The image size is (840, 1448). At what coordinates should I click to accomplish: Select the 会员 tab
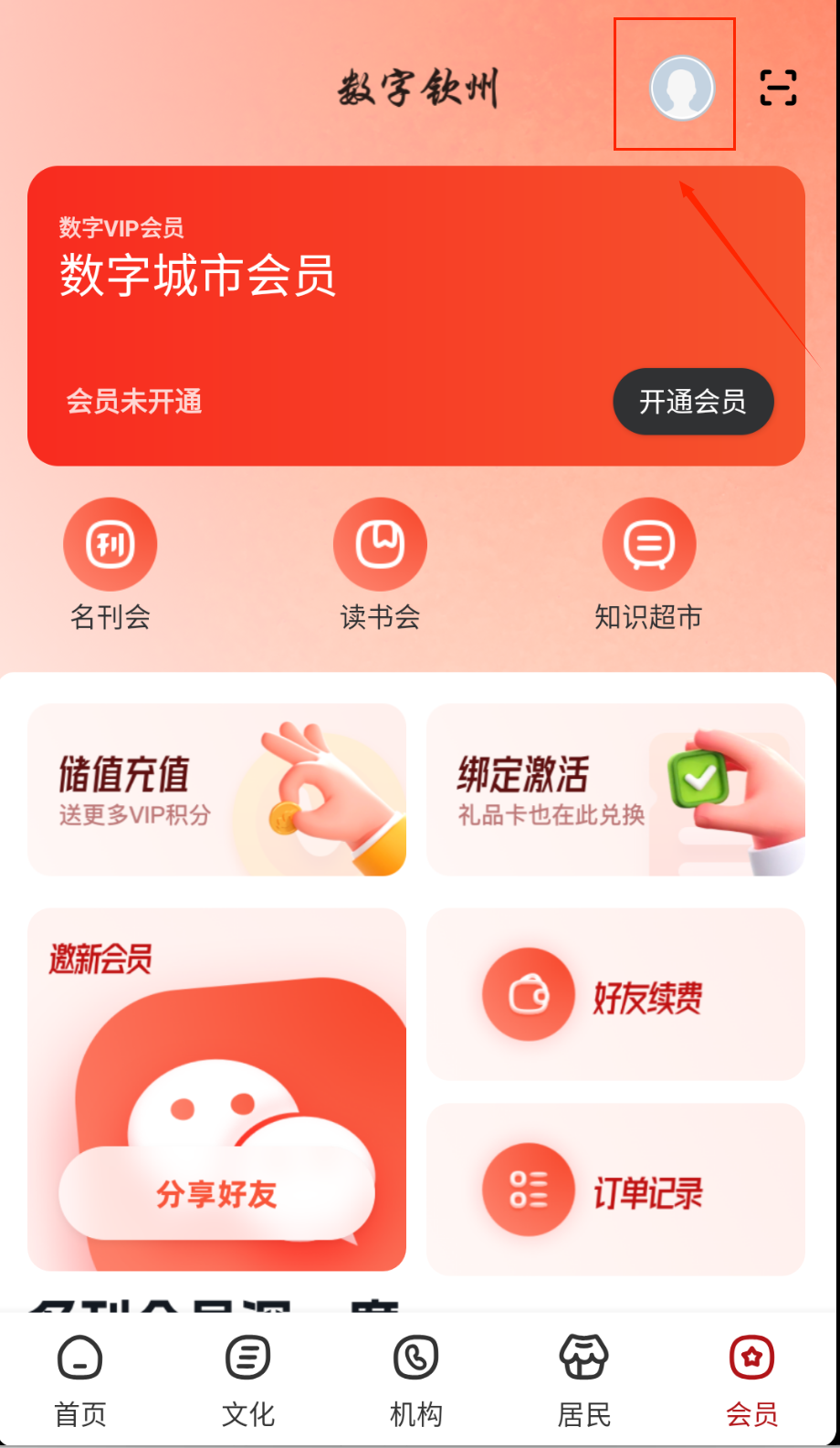(751, 1380)
